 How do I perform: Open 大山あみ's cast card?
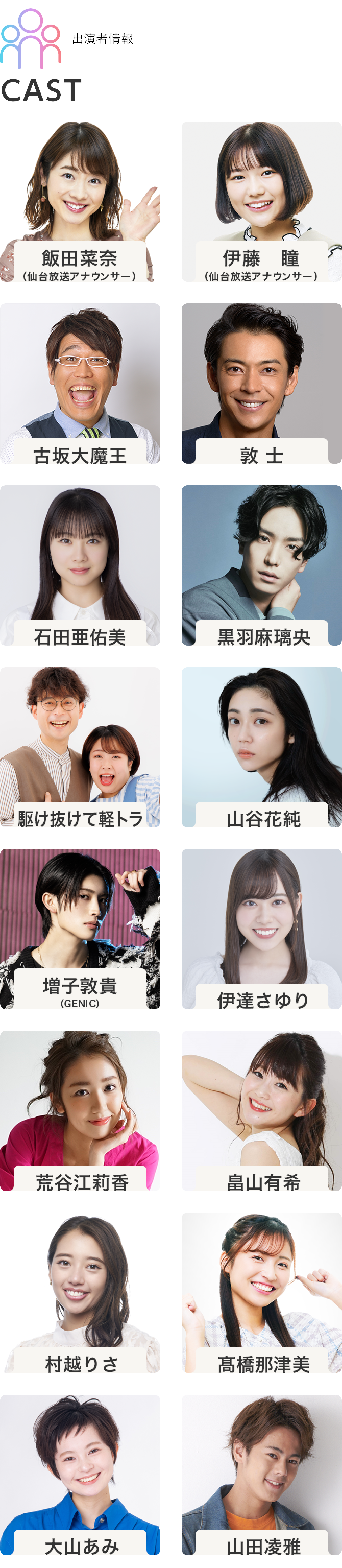tap(80, 1474)
